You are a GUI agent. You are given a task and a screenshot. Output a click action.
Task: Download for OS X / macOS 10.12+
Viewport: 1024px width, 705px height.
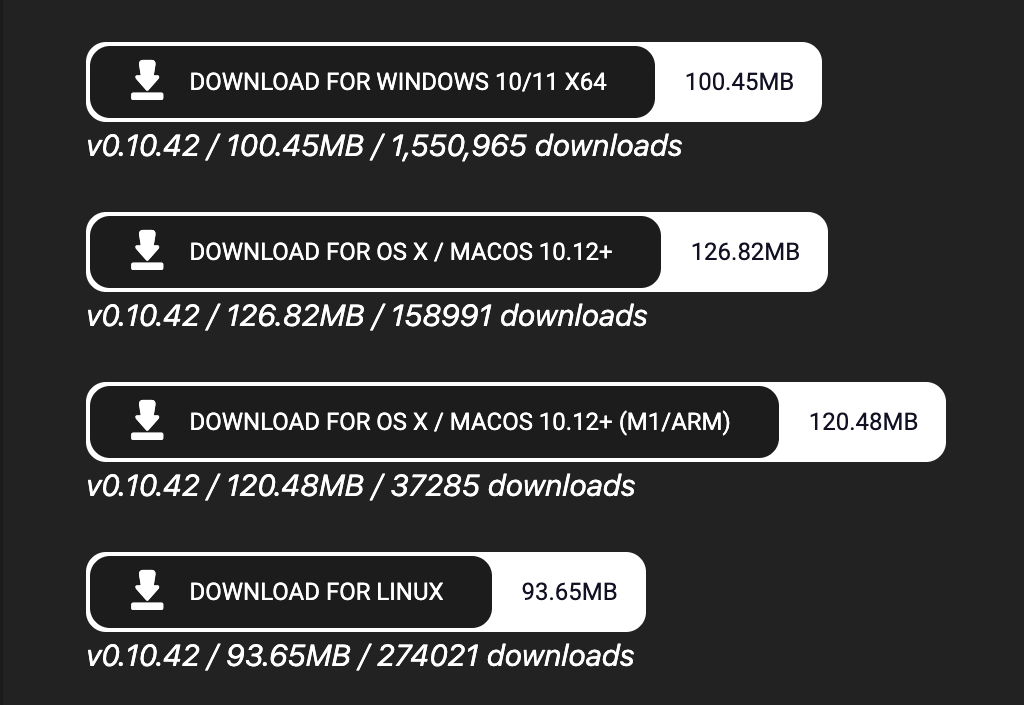tap(374, 252)
